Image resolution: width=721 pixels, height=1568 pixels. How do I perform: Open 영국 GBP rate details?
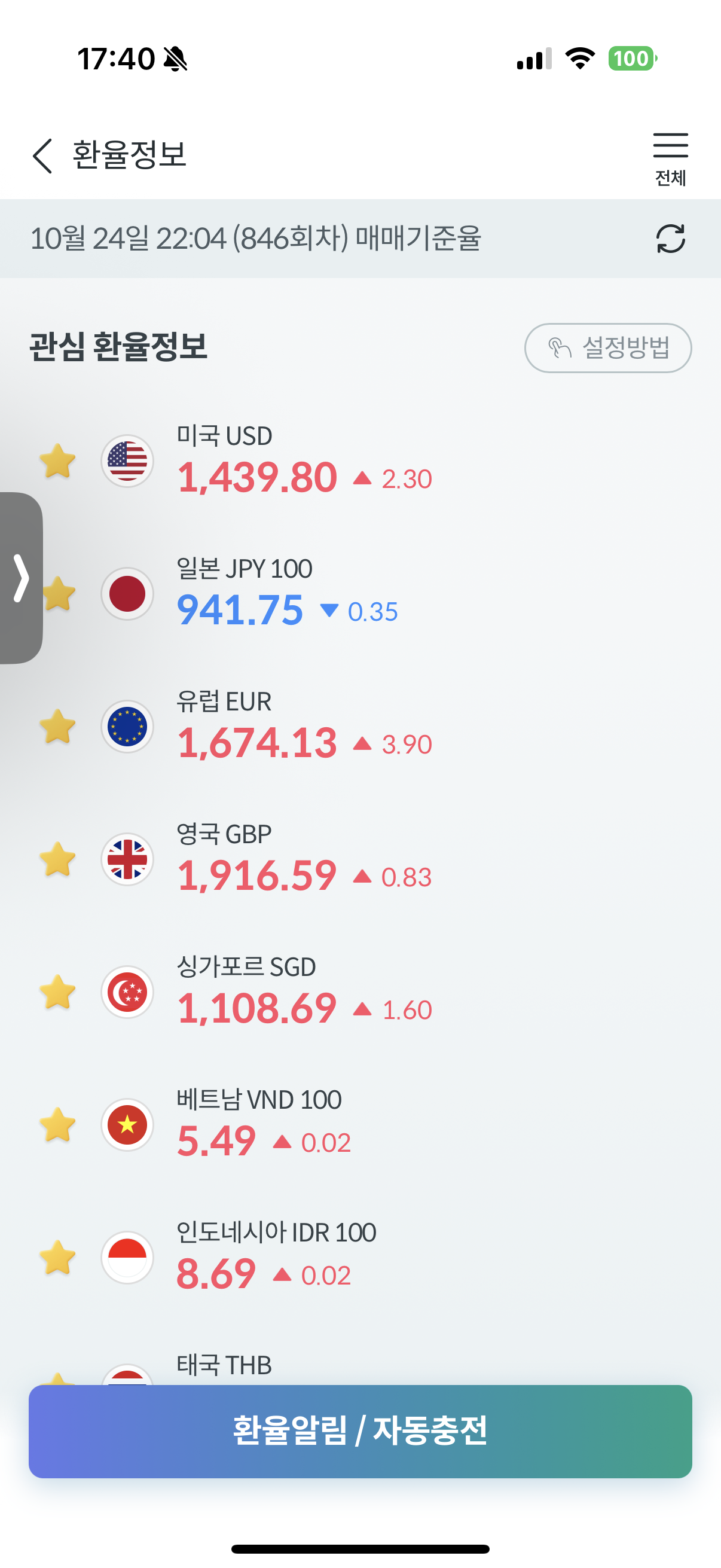304,861
